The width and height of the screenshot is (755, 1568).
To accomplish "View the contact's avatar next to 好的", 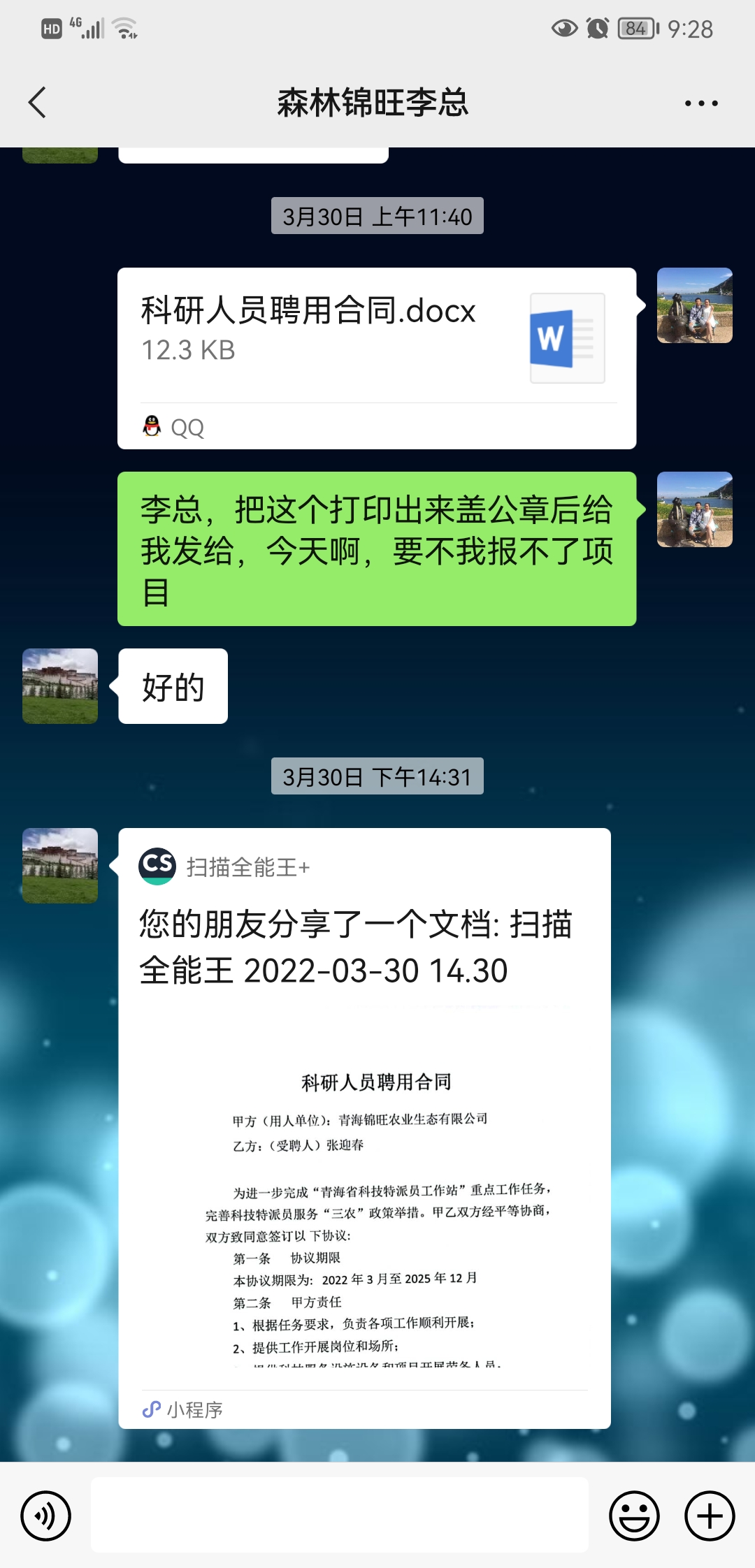I will [x=60, y=686].
